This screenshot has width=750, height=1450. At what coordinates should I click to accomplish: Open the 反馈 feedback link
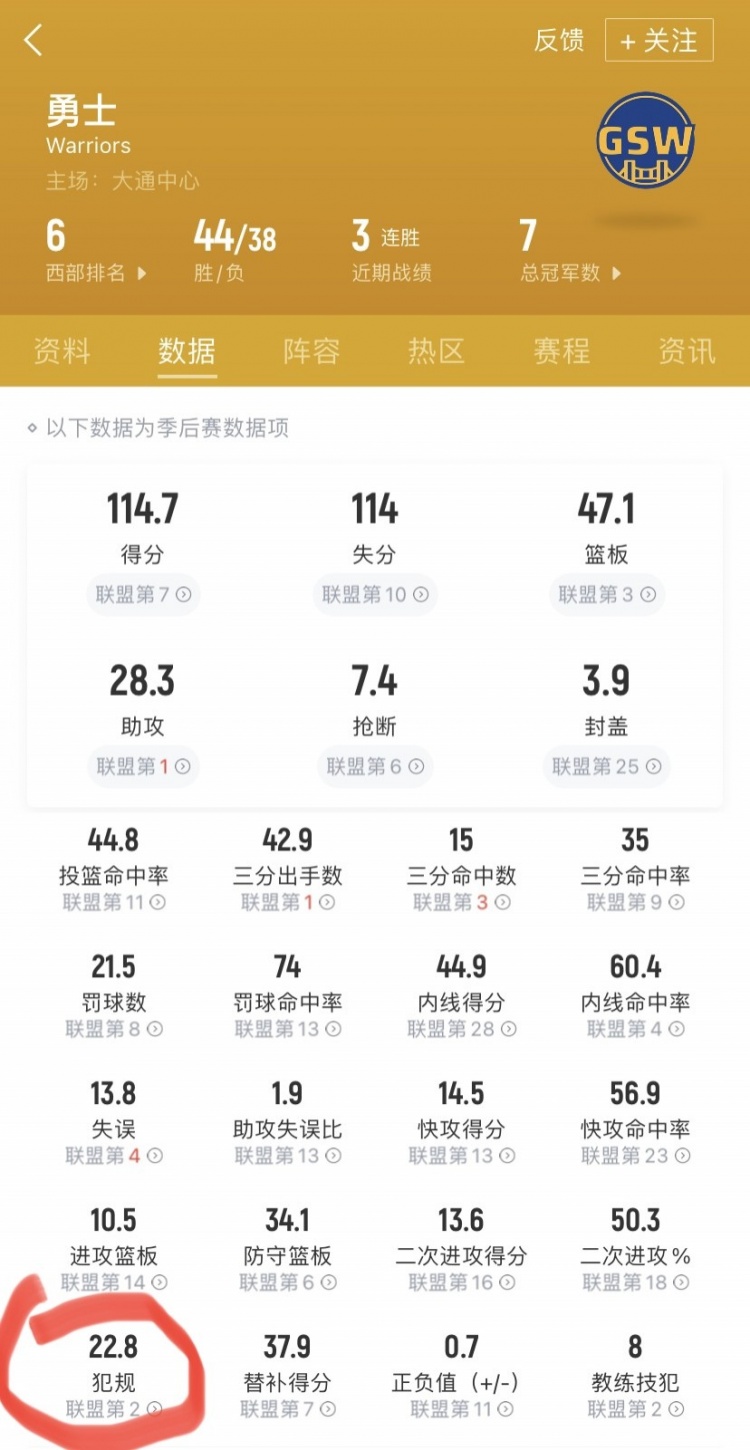pos(558,41)
